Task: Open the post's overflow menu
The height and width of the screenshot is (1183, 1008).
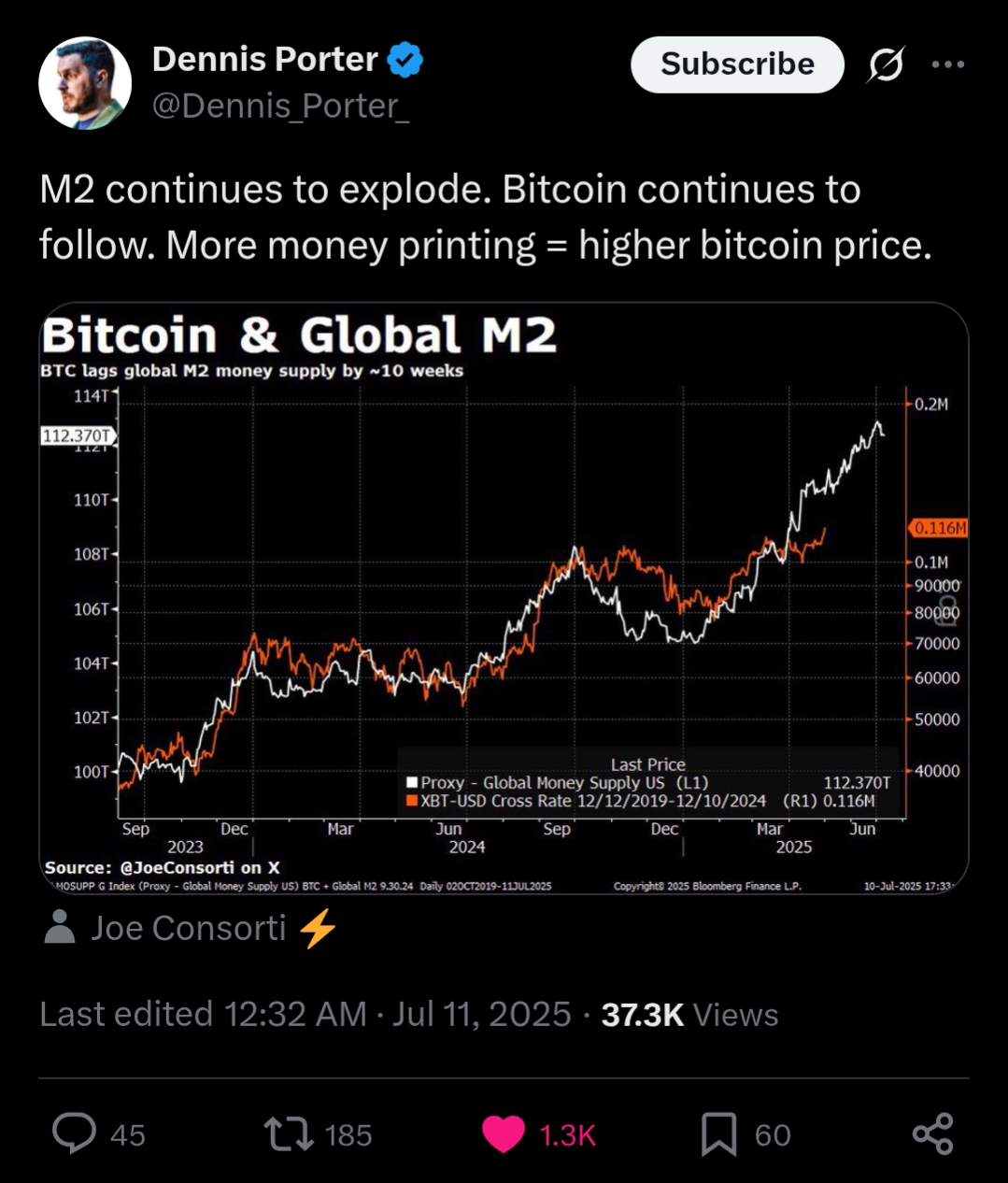Action: pyautogui.click(x=947, y=64)
